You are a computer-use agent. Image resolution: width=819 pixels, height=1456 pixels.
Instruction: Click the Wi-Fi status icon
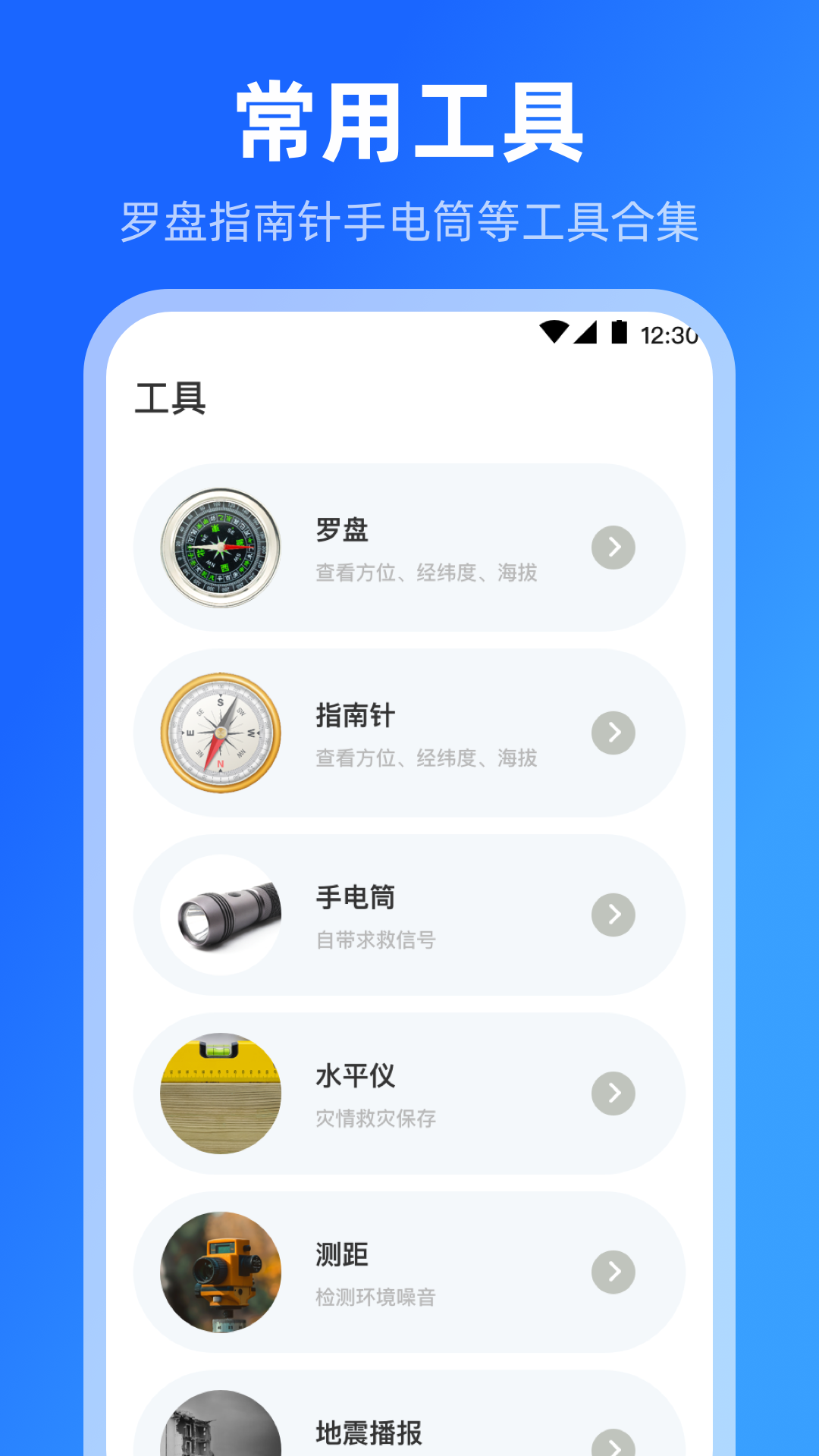553,331
